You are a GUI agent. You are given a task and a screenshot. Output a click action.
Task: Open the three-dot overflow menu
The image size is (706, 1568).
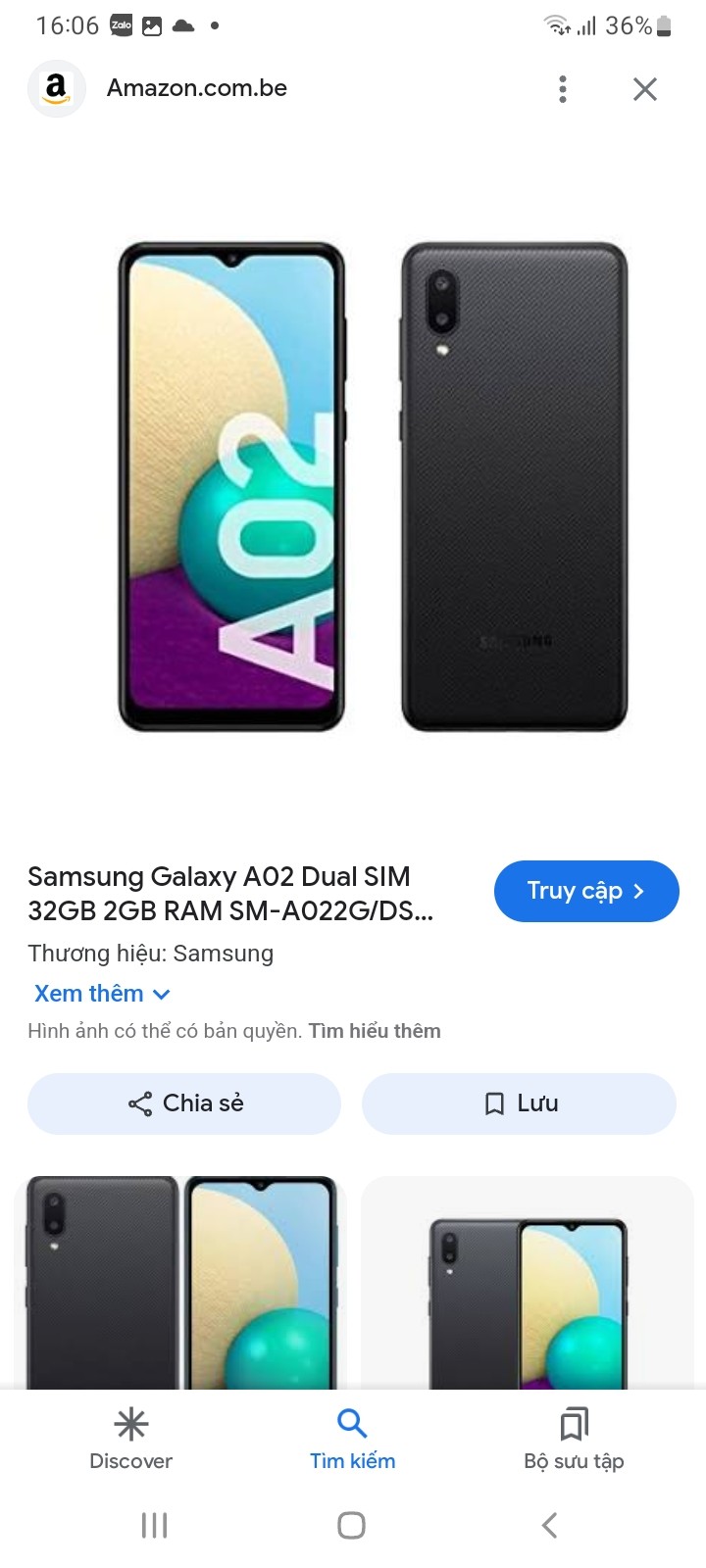(x=562, y=89)
